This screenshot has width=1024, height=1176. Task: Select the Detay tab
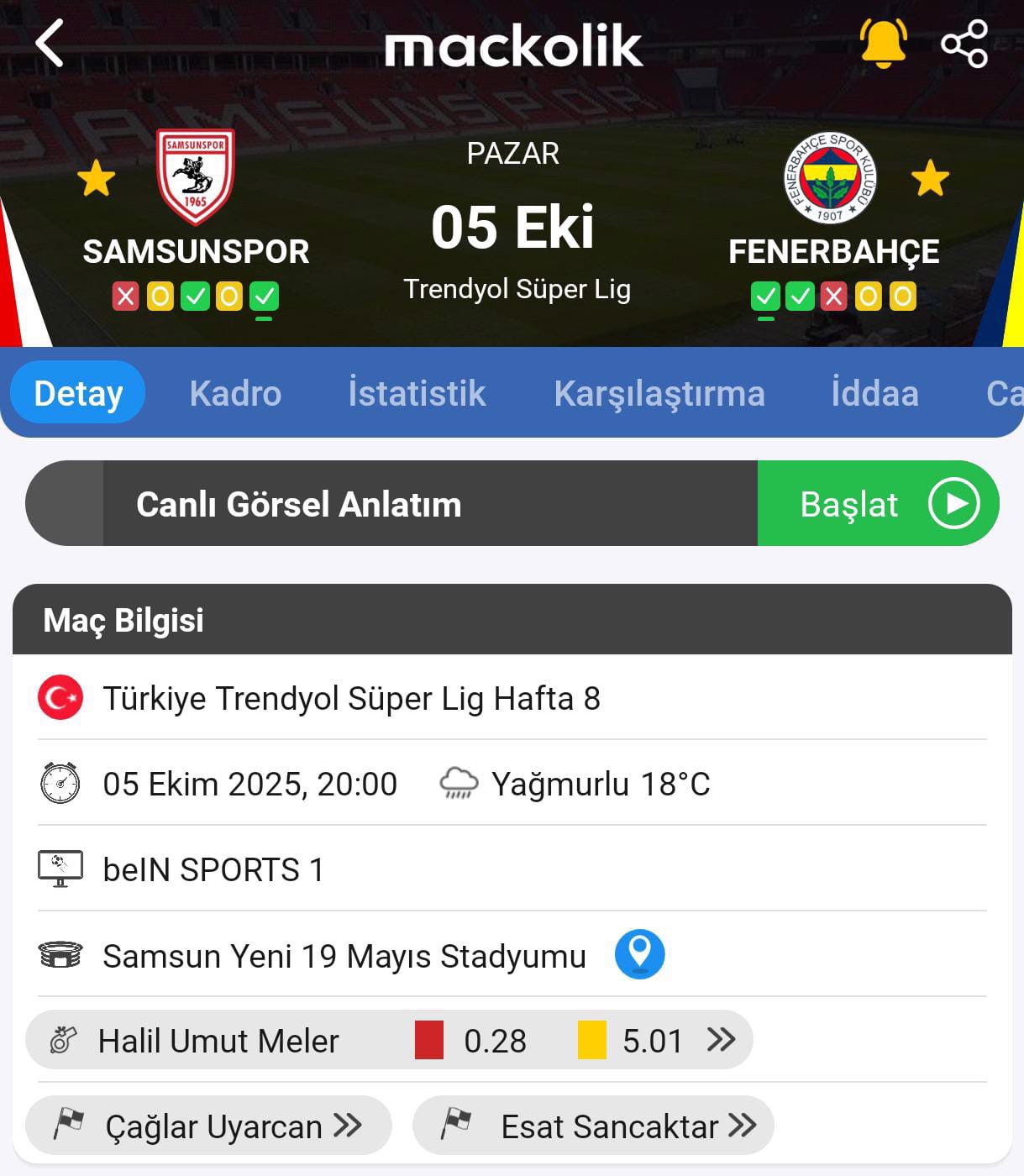tap(78, 393)
